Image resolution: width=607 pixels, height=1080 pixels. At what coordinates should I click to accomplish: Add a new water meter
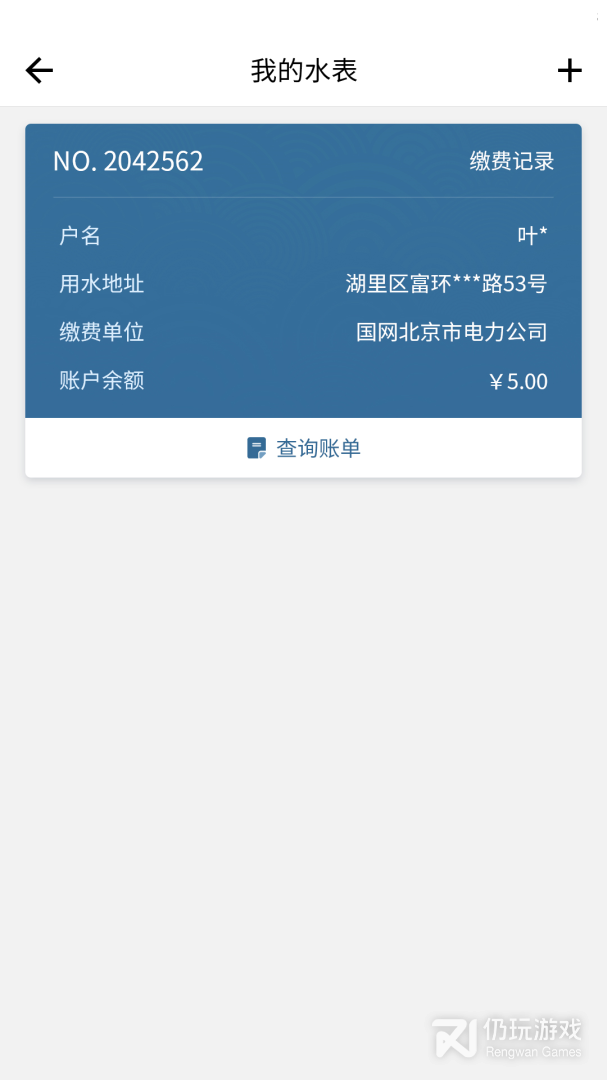pyautogui.click(x=569, y=70)
